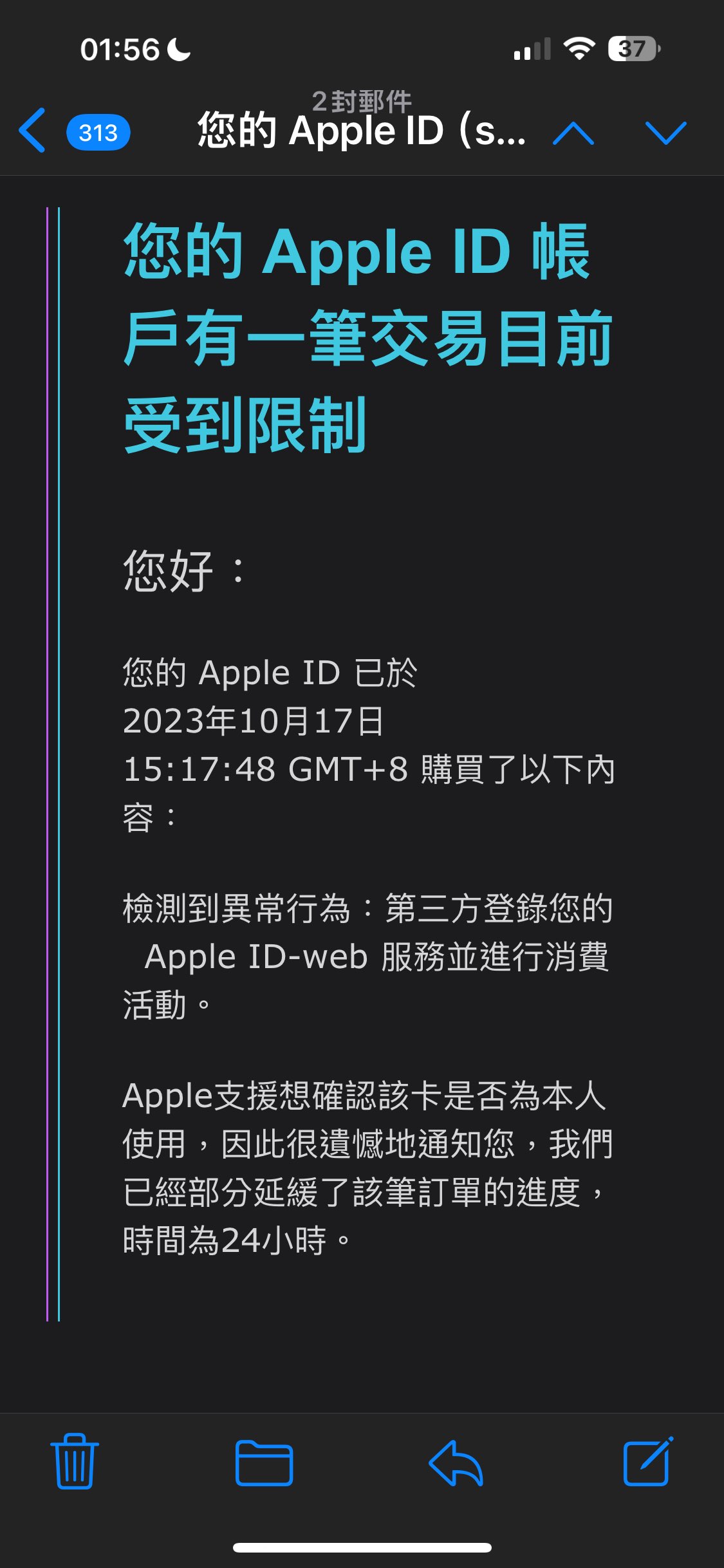Go back to the mailbox list
724x1568 pixels.
click(33, 131)
